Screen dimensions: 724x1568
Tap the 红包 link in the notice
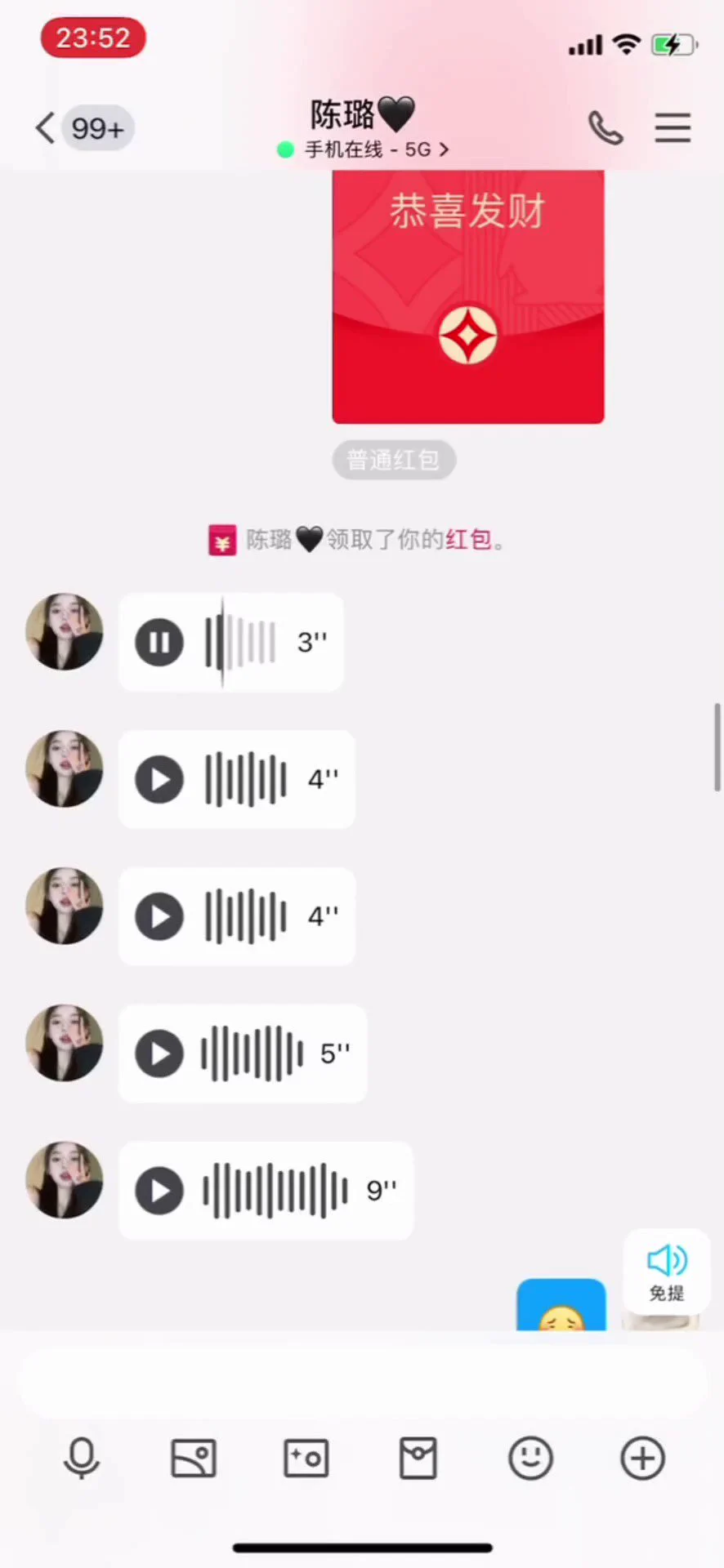[468, 540]
